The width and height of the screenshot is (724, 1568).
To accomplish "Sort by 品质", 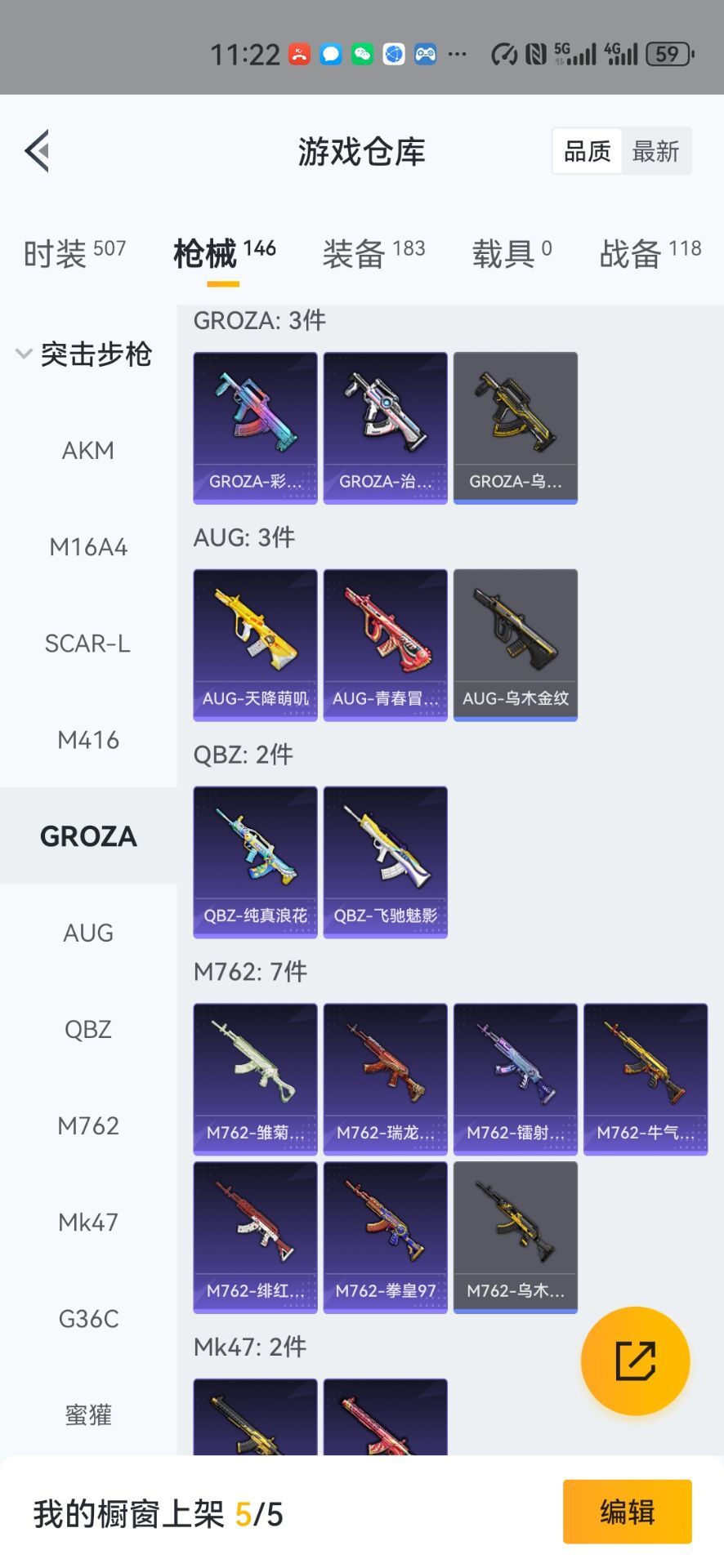I will point(588,151).
